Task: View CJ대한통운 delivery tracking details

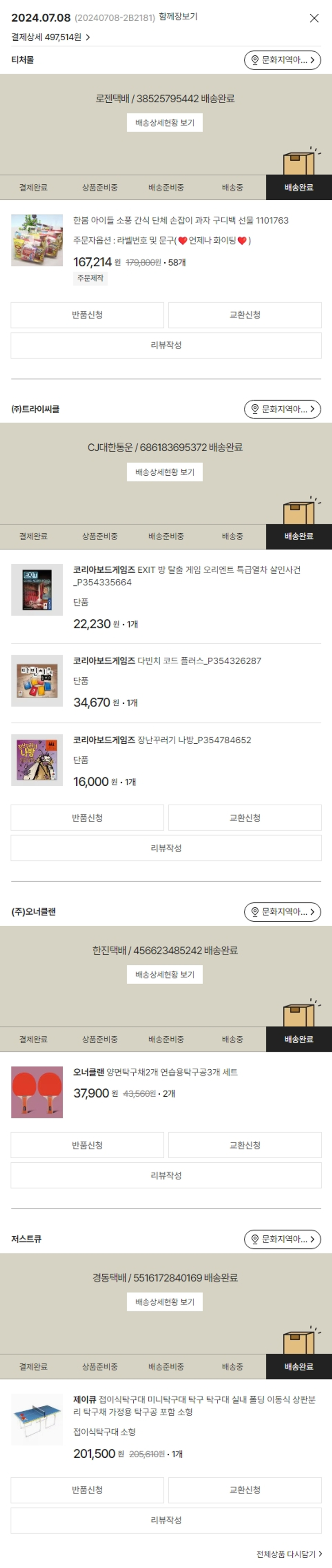Action: (x=165, y=472)
